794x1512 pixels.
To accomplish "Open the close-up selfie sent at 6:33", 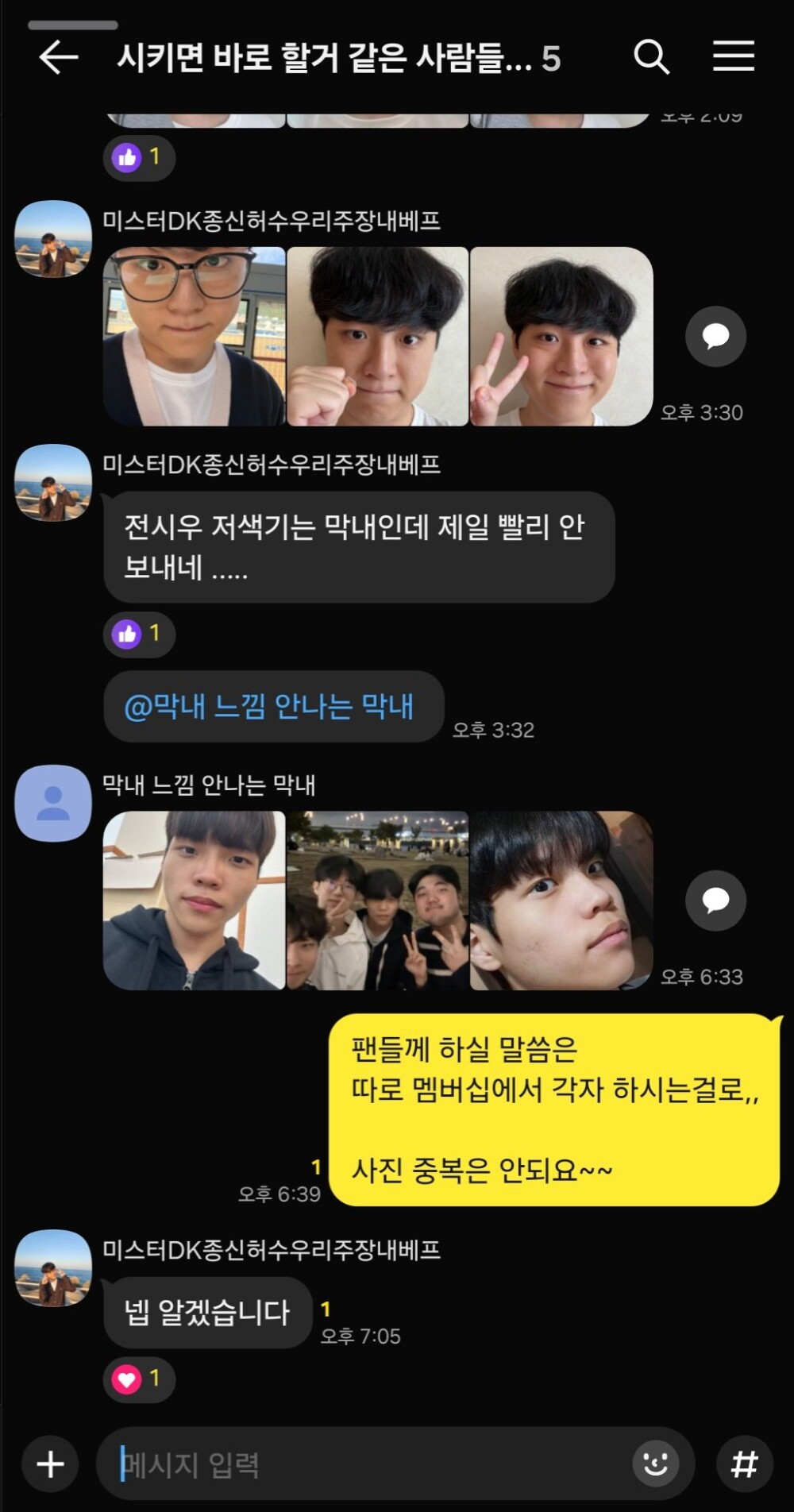I will click(561, 901).
